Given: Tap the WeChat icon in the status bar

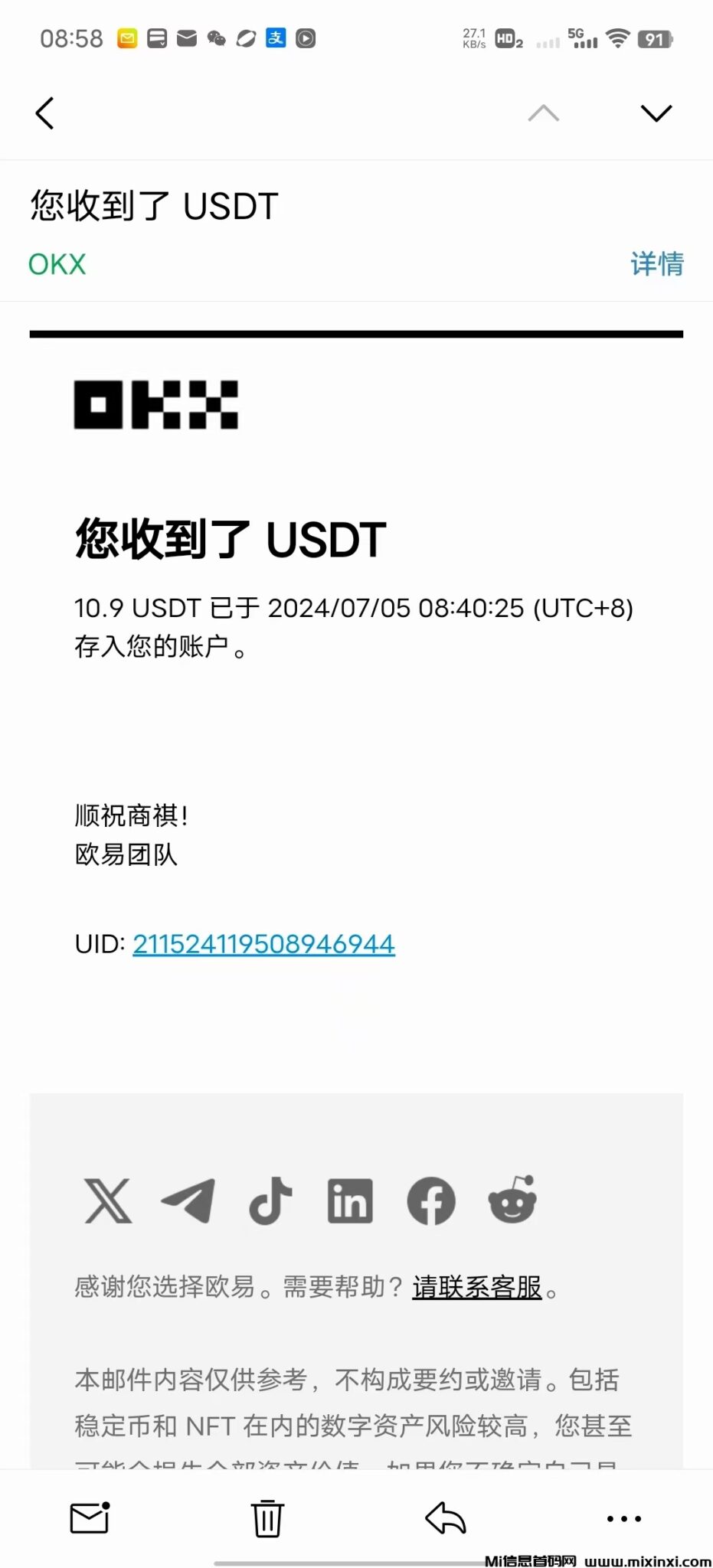Looking at the screenshot, I should 217,38.
